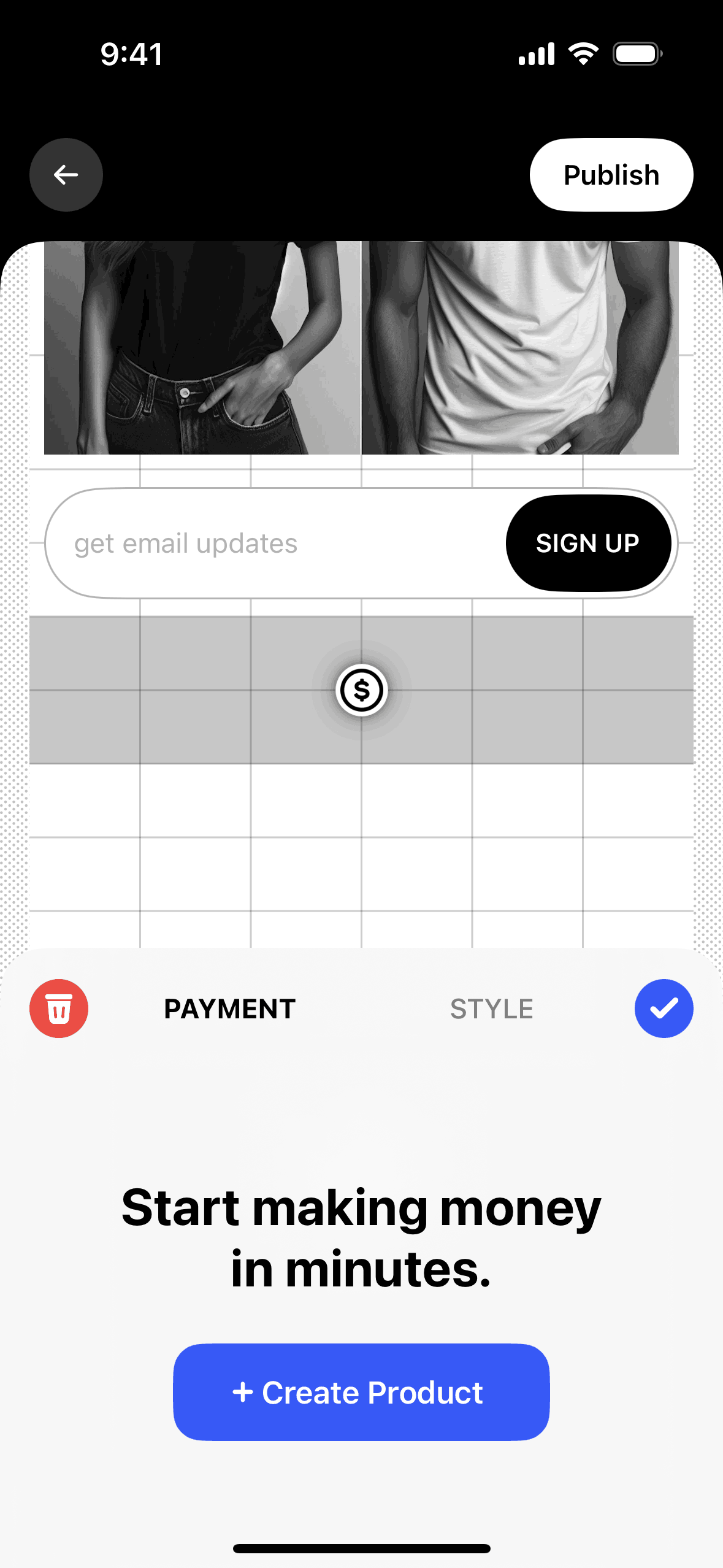Delete the block with the trash icon

tap(59, 1009)
